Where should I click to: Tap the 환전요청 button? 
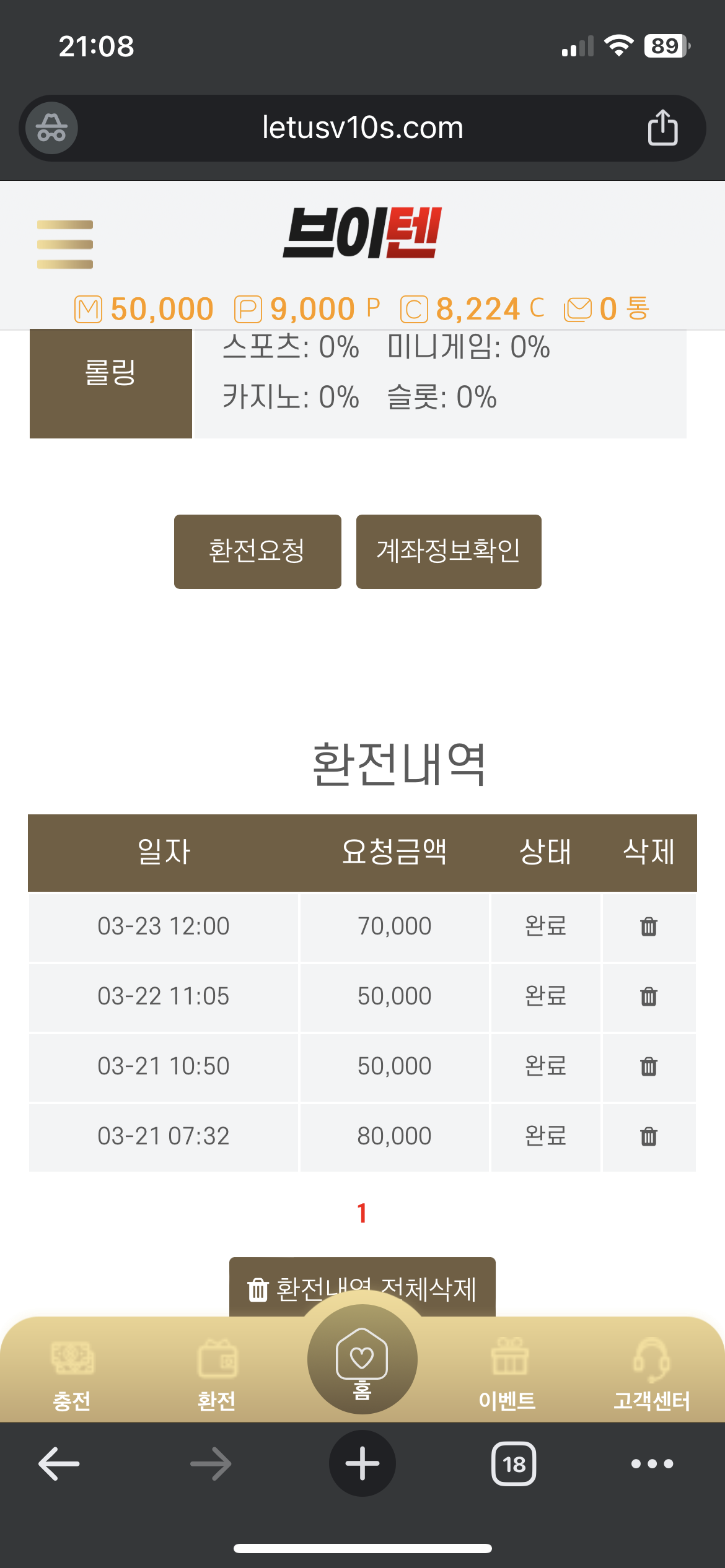pos(257,551)
